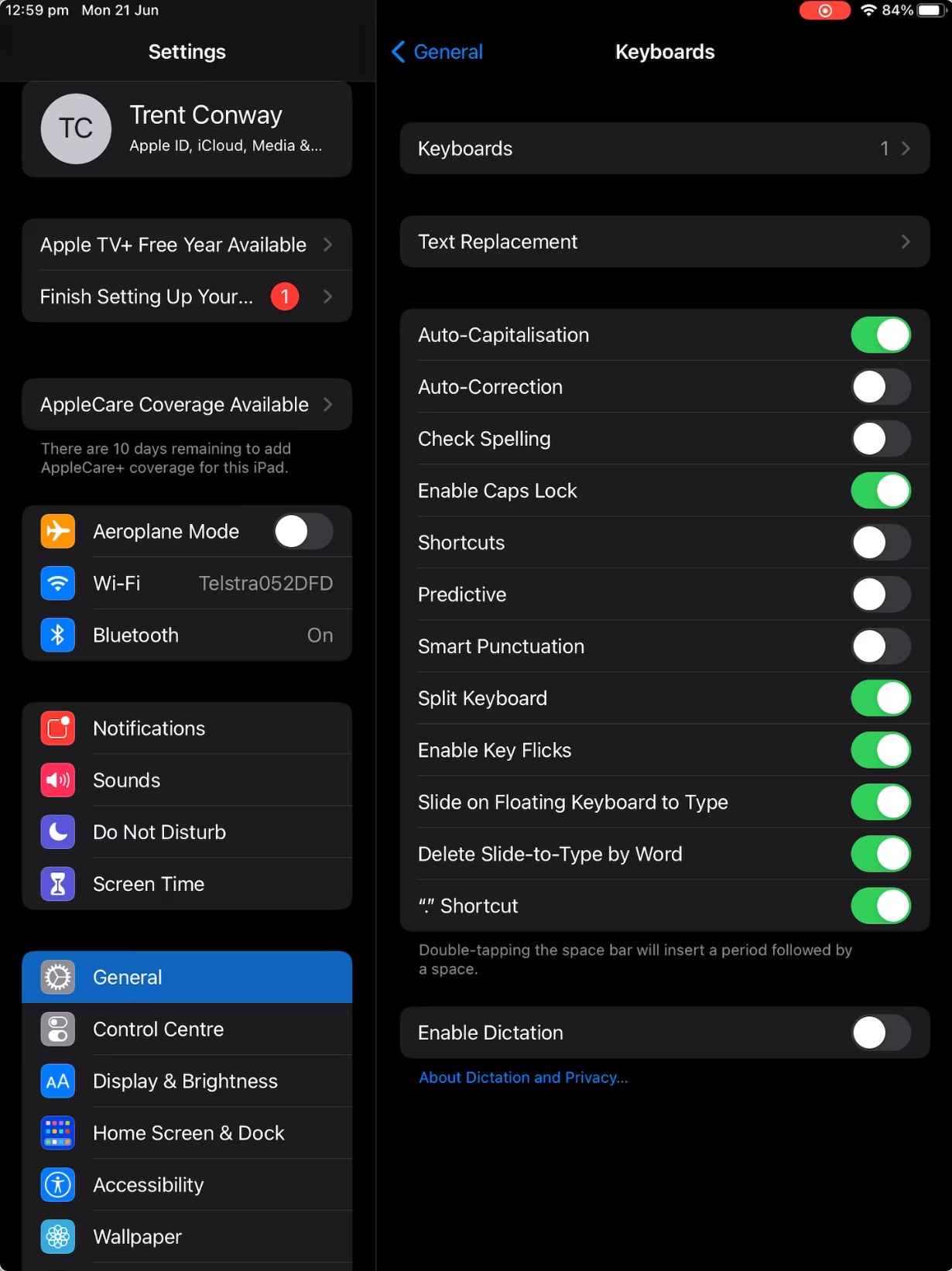
Task: Enable Auto-Correction
Action: click(880, 387)
